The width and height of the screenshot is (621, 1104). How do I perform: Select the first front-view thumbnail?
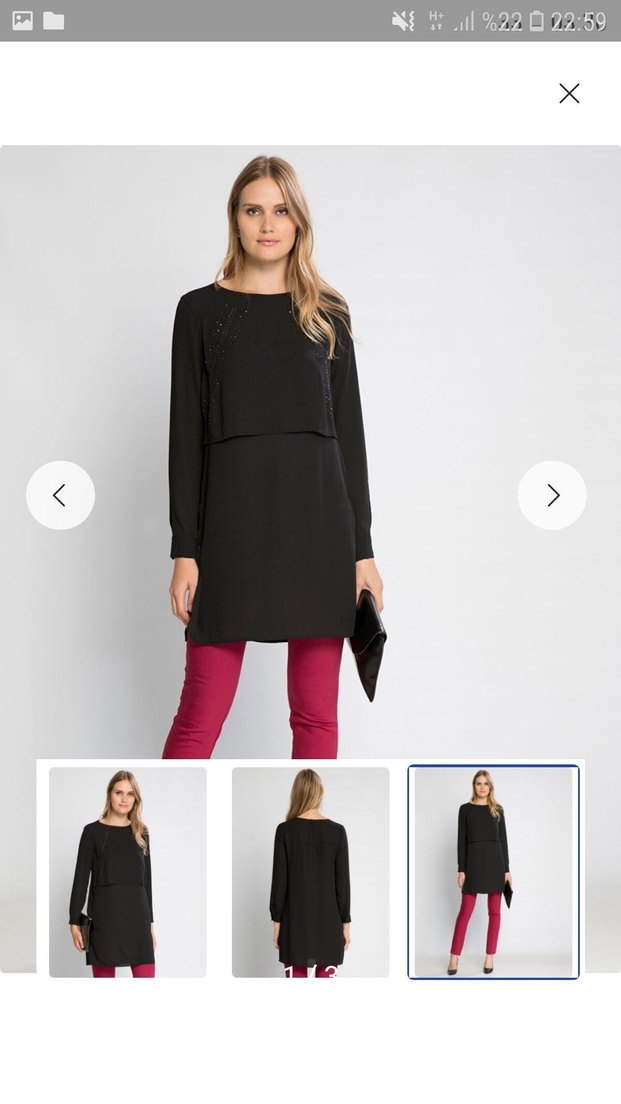point(128,872)
